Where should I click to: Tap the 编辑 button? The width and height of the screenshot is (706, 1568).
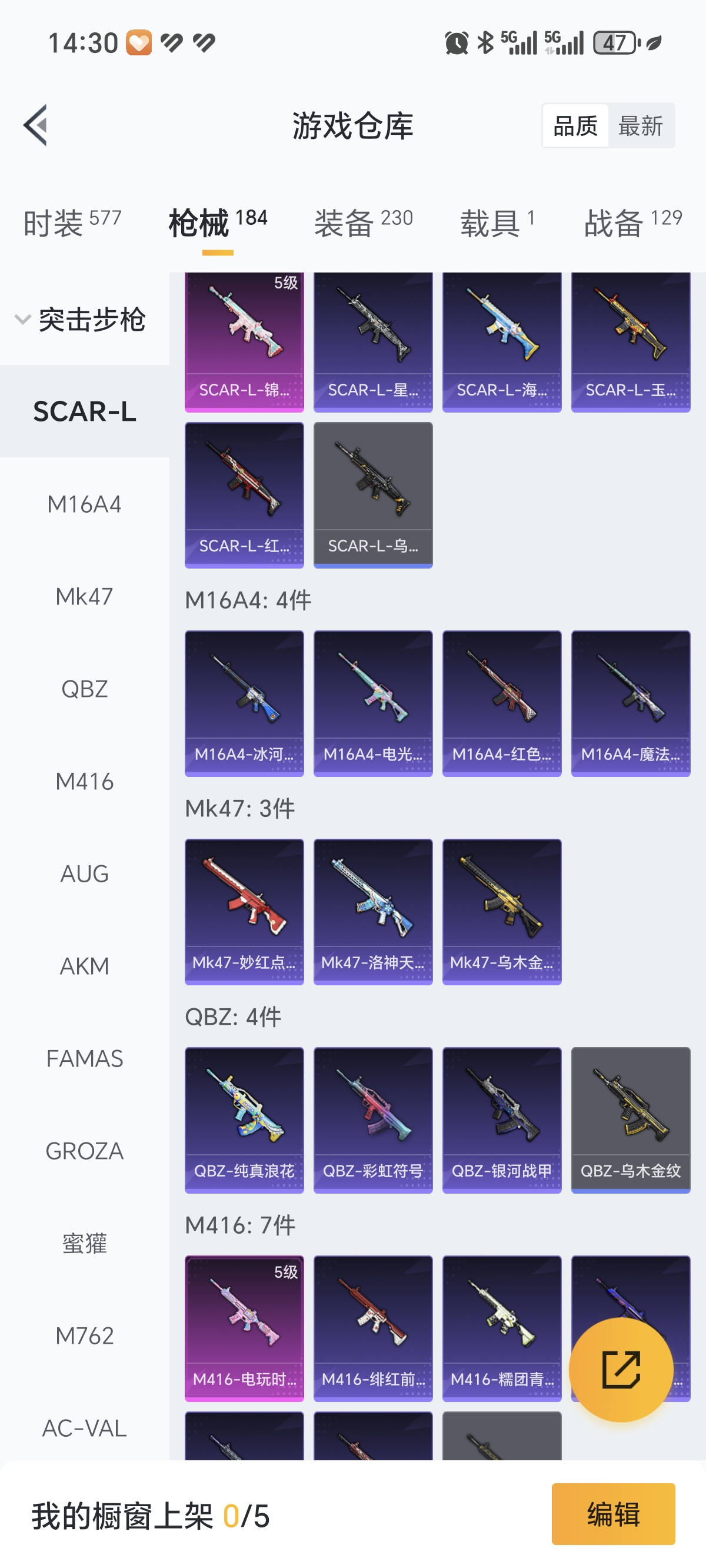(x=613, y=1514)
